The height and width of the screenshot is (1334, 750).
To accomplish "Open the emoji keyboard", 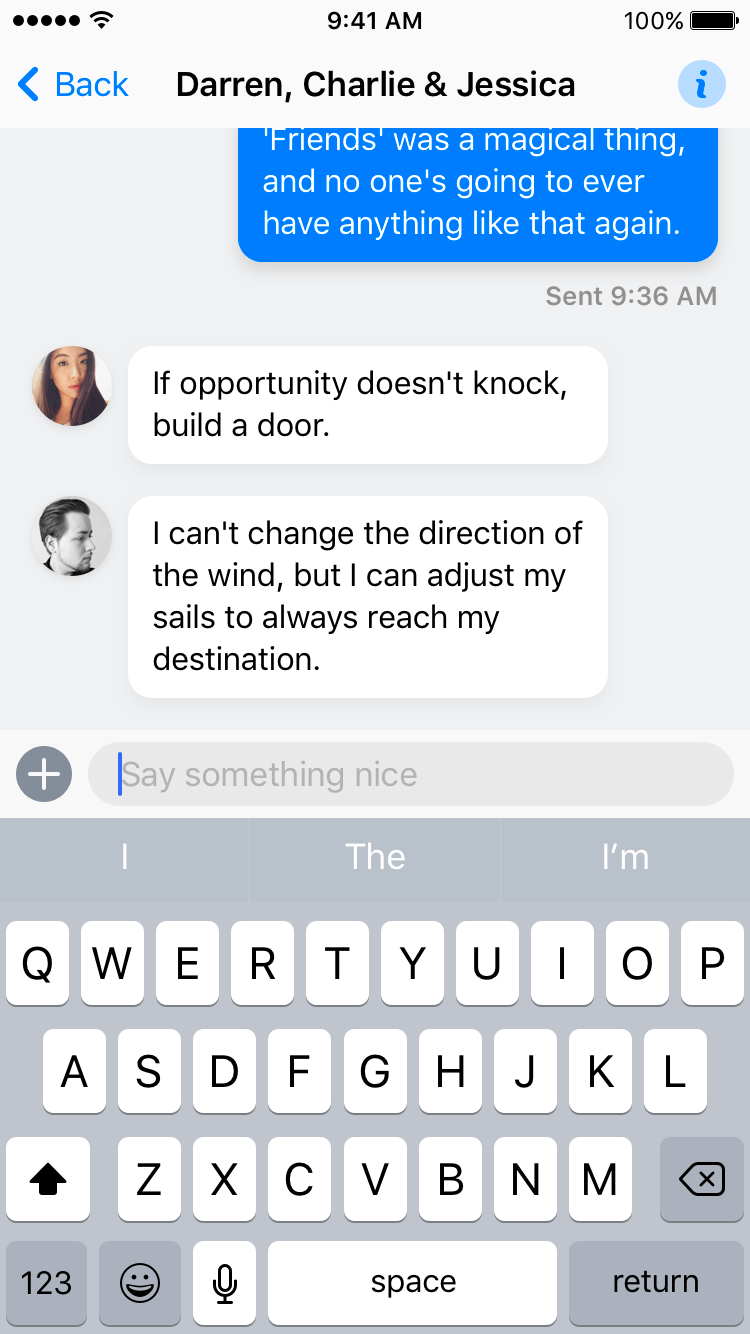I will click(140, 1282).
